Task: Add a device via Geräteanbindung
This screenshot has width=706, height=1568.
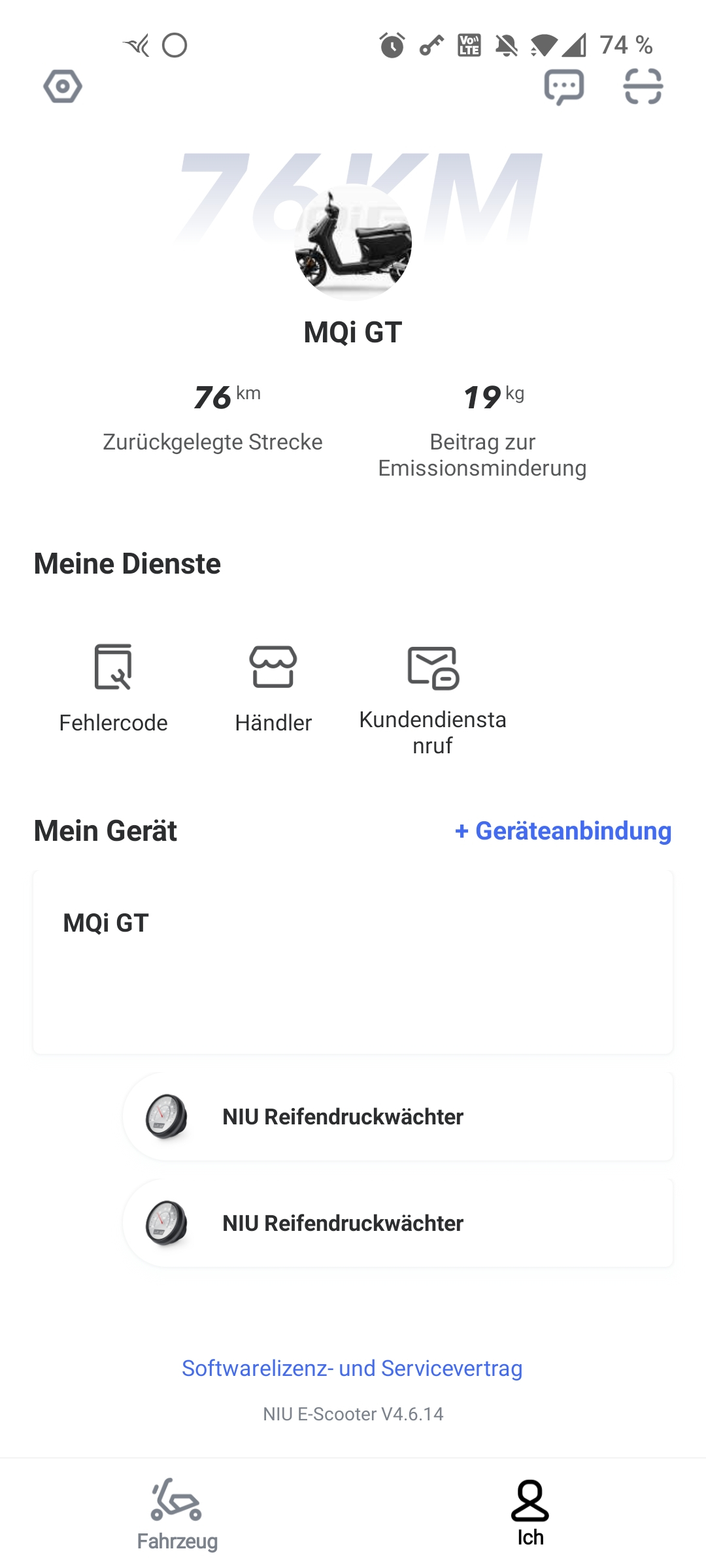Action: coord(563,831)
